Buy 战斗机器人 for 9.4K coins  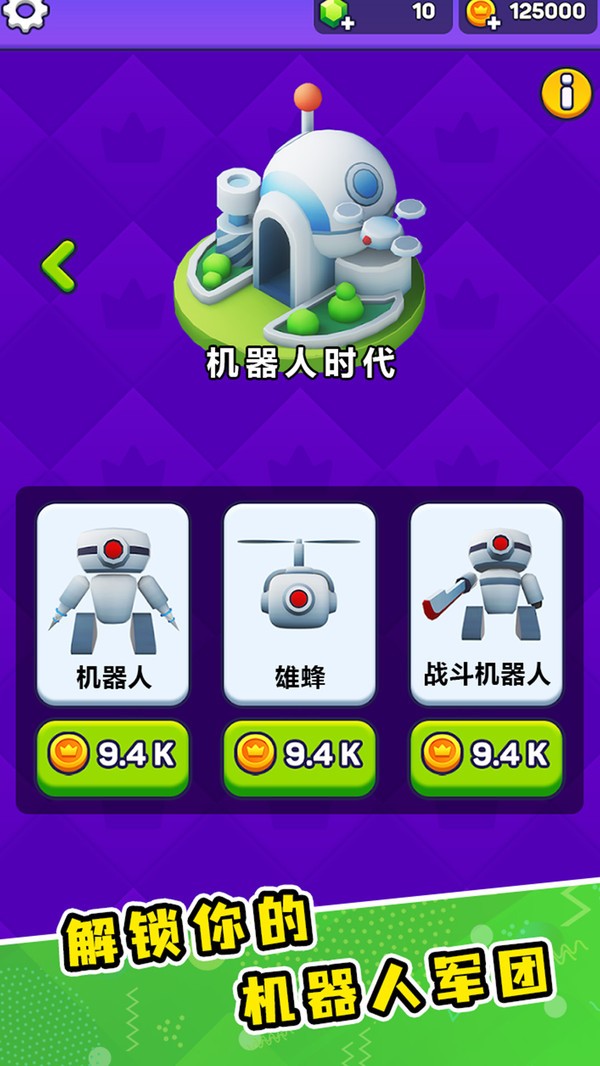coord(486,756)
